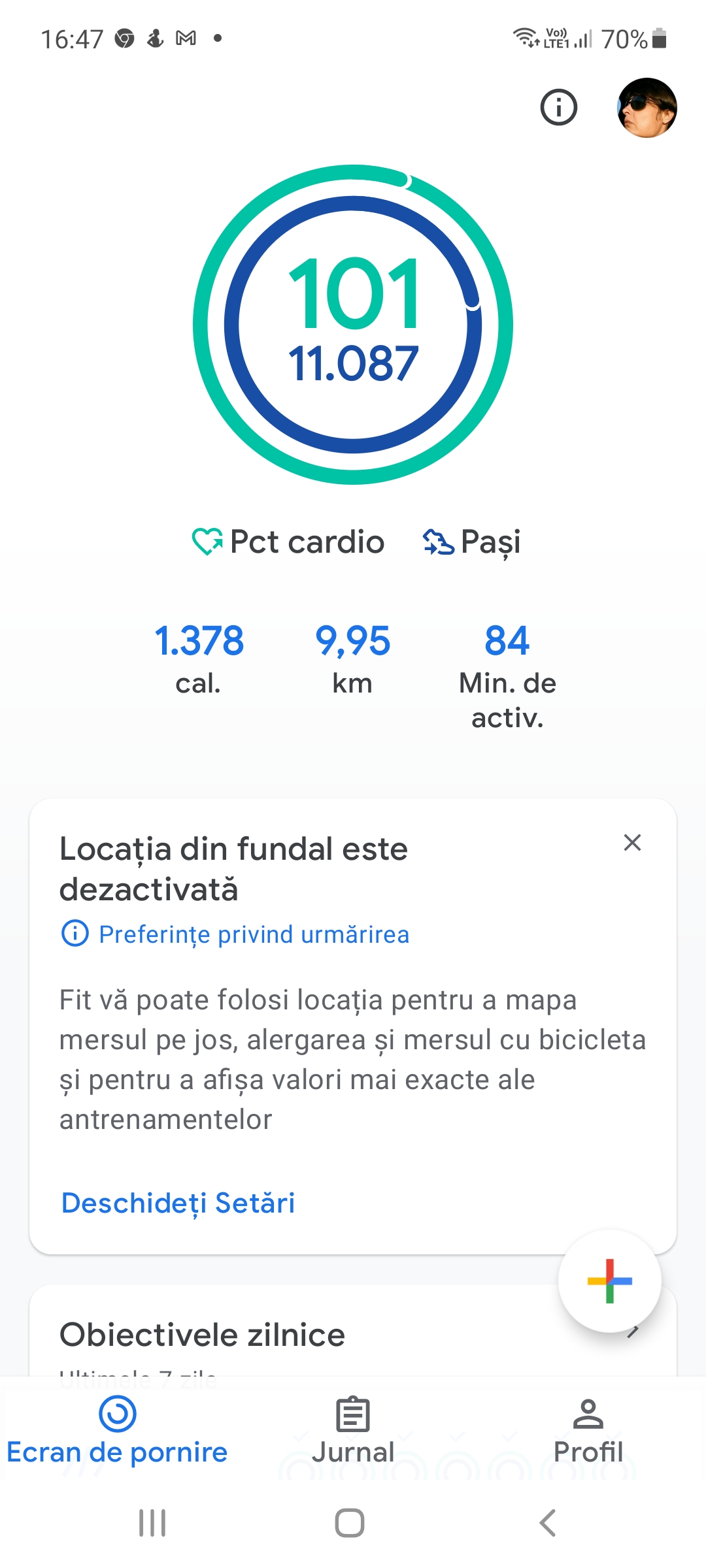Open Preferințe privind urmărirea link
Image resolution: width=706 pixels, height=1568 pixels.
[254, 934]
